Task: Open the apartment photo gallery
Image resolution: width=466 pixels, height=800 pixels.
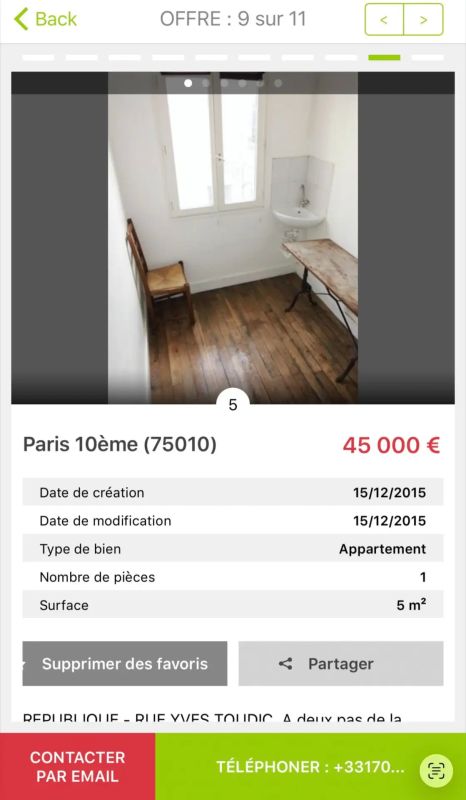Action: point(233,238)
